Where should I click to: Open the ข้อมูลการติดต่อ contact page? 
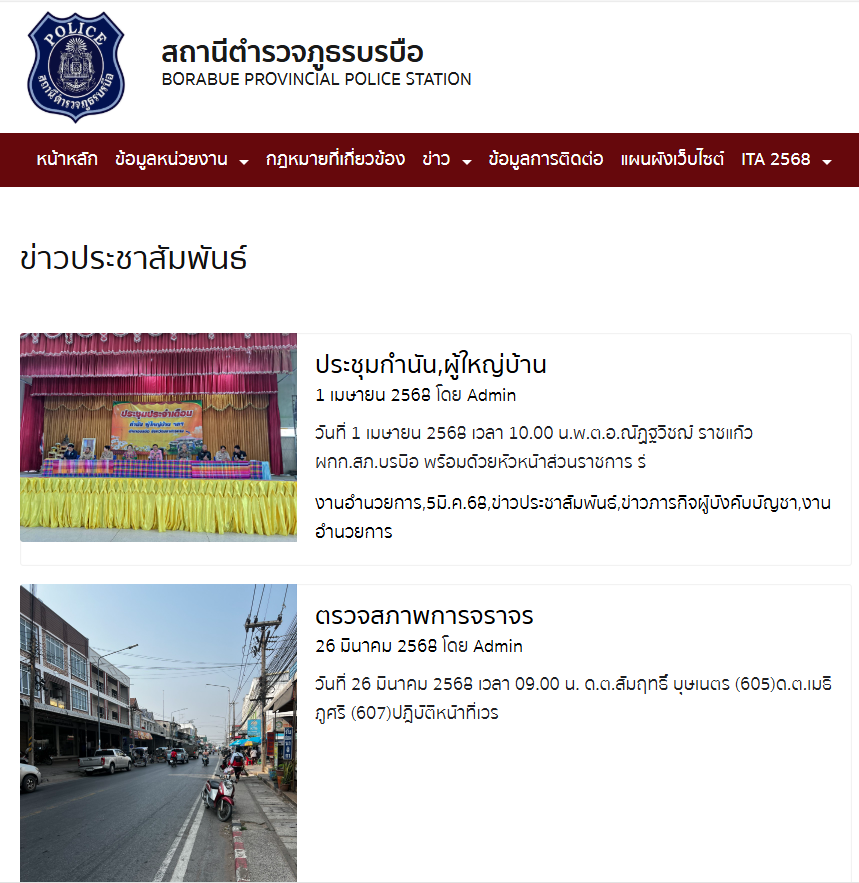click(x=546, y=159)
